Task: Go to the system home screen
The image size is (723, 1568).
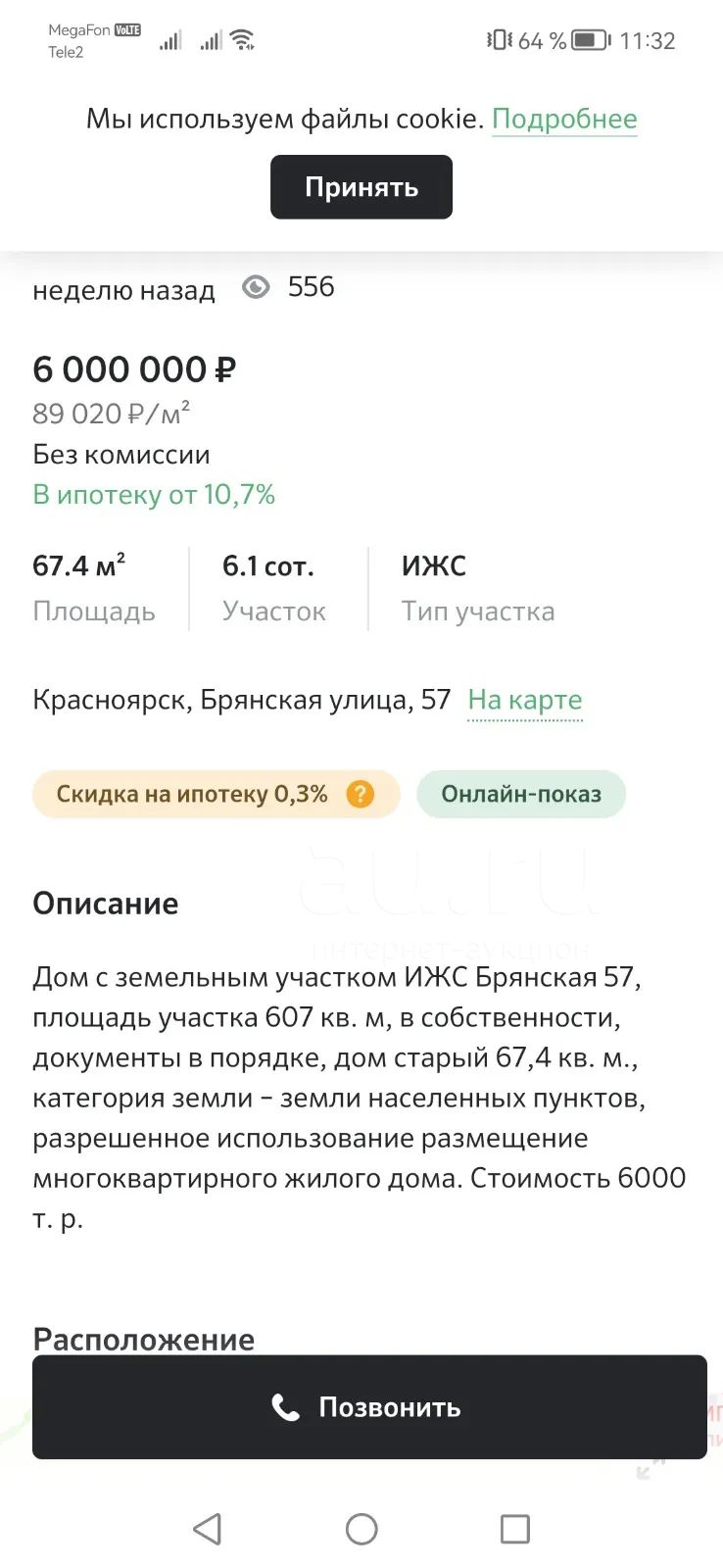Action: point(361,1529)
